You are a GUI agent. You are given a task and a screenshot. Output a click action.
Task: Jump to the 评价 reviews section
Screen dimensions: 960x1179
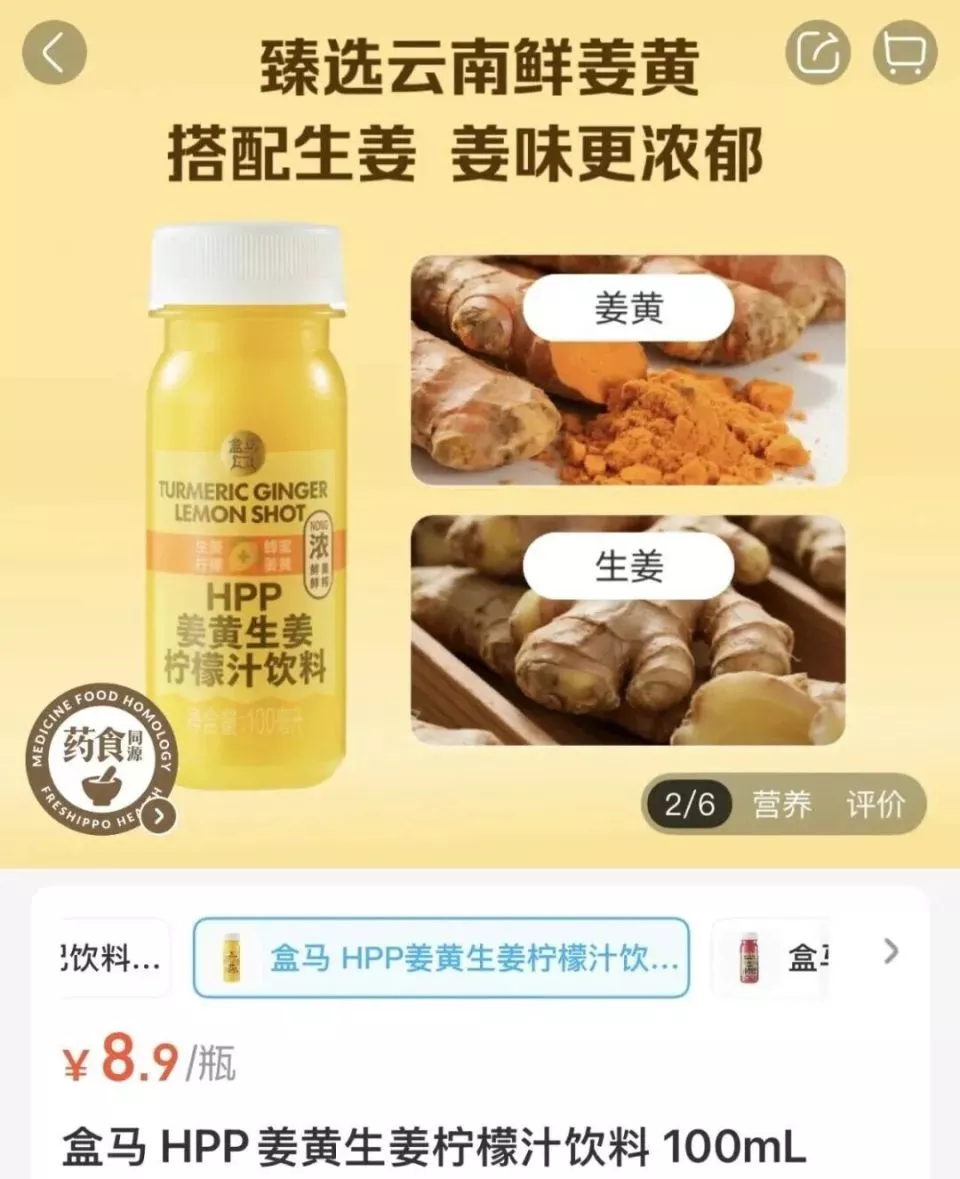[x=876, y=804]
